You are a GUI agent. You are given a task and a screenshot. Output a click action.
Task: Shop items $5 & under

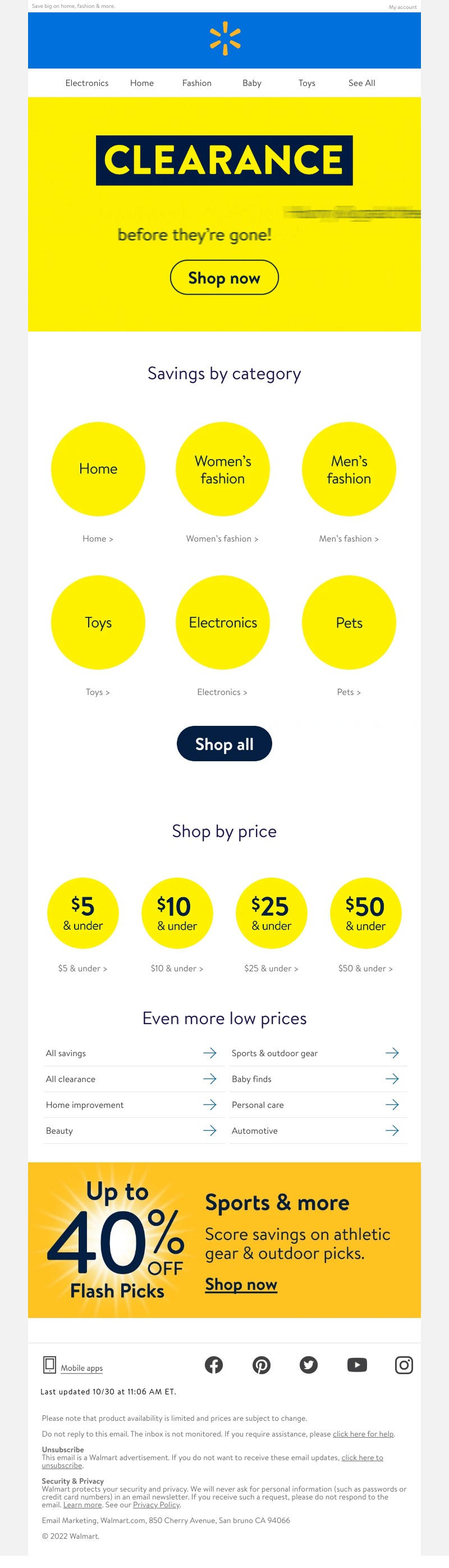[x=83, y=913]
